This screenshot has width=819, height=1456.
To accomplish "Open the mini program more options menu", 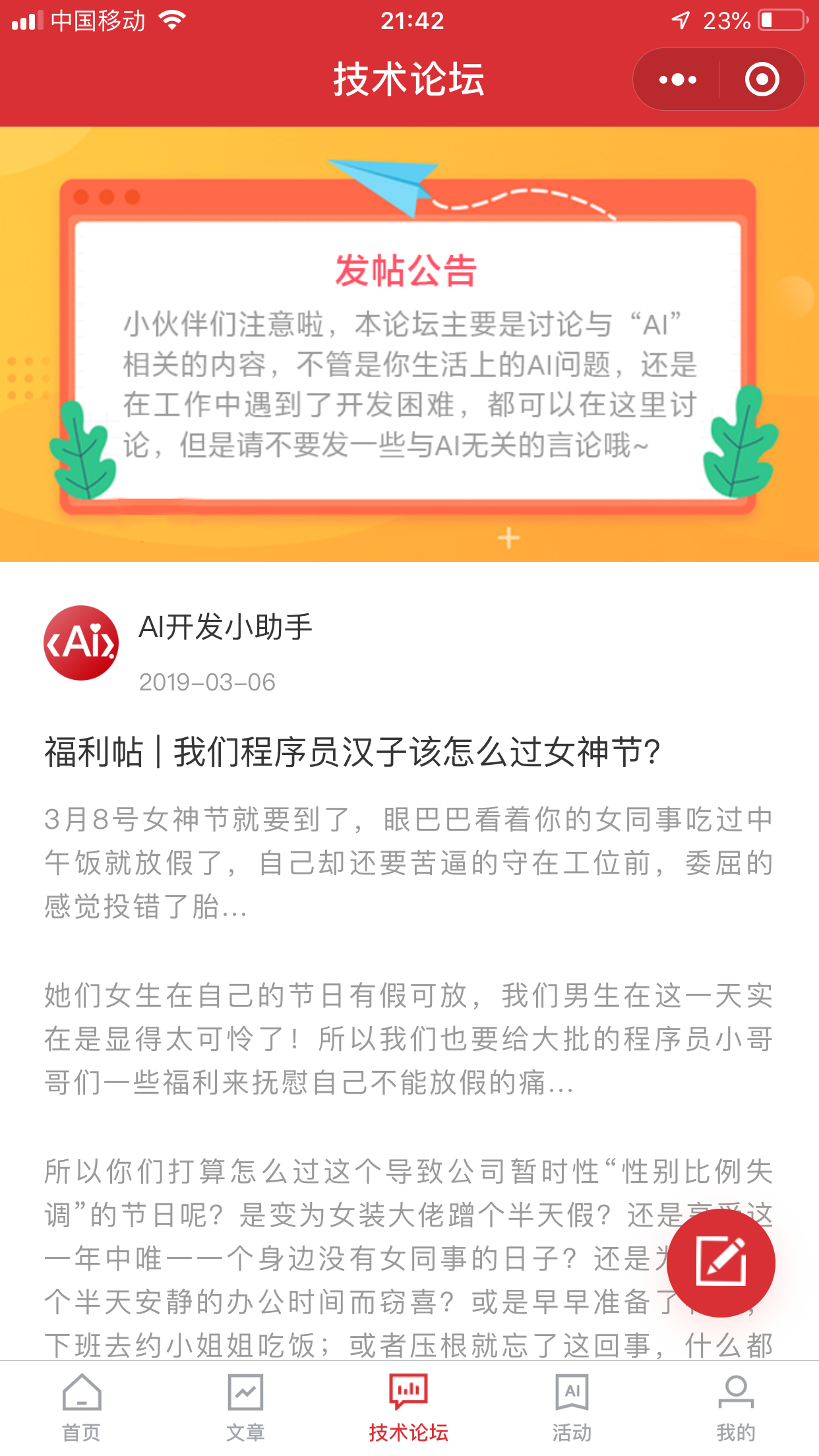I will [x=678, y=80].
